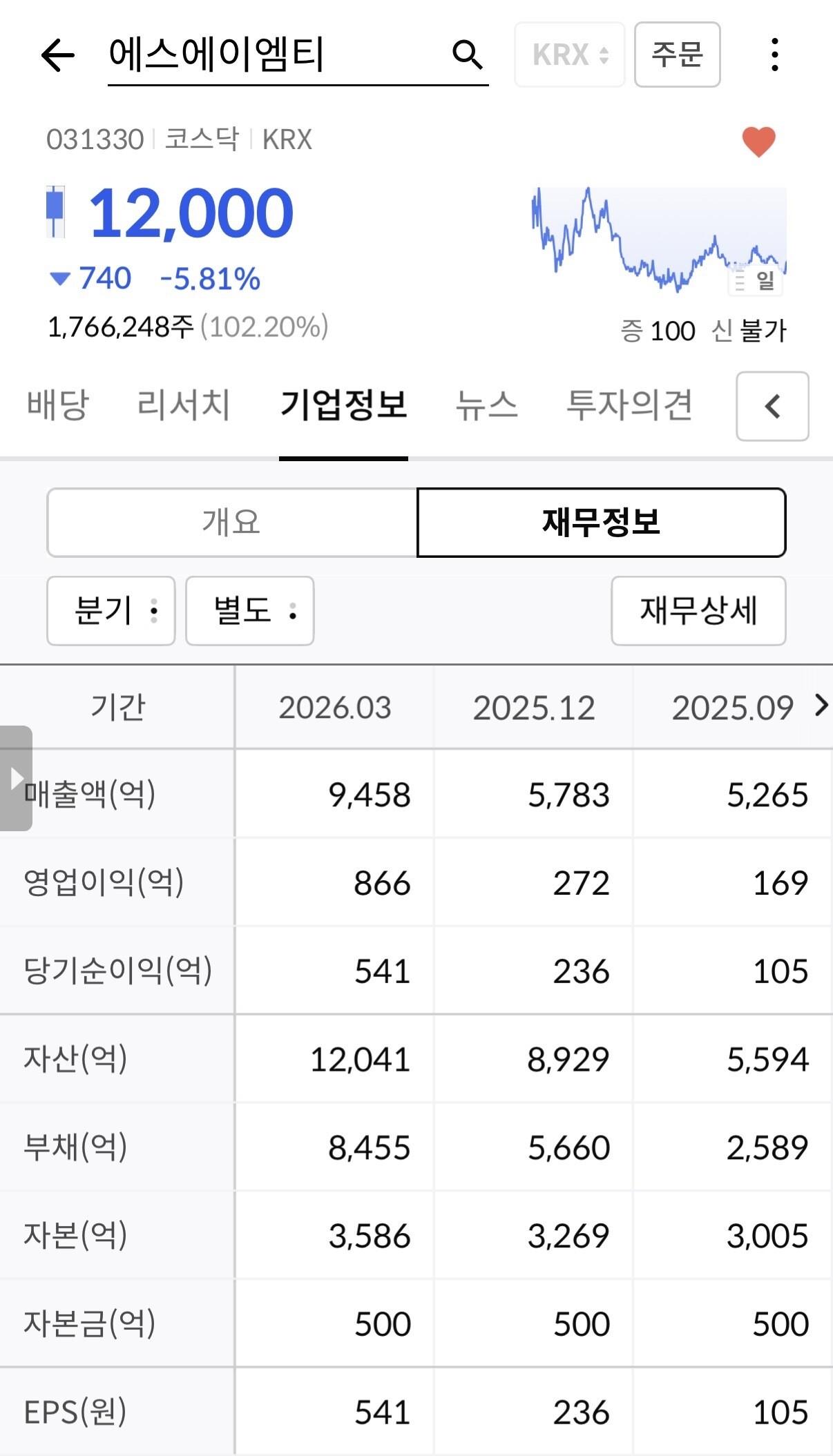
Task: Open the KRX exchange dropdown
Action: (x=570, y=55)
